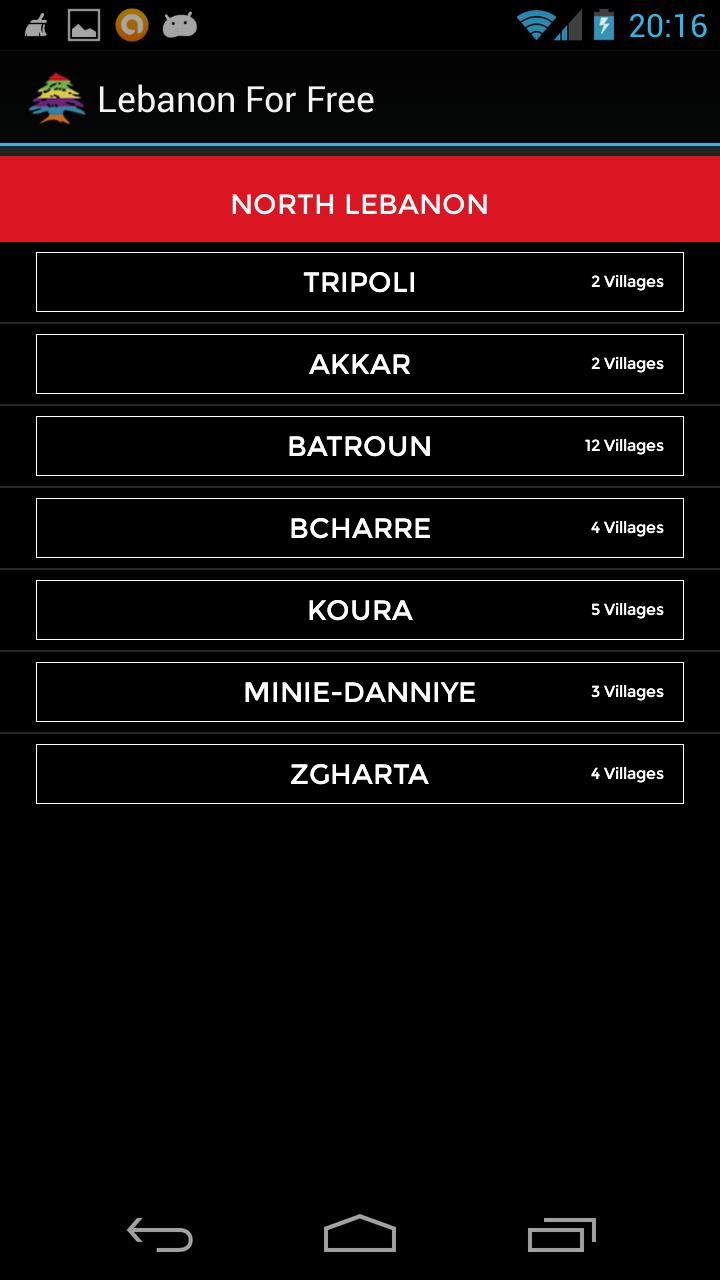Select the Akkar district row

[x=360, y=364]
